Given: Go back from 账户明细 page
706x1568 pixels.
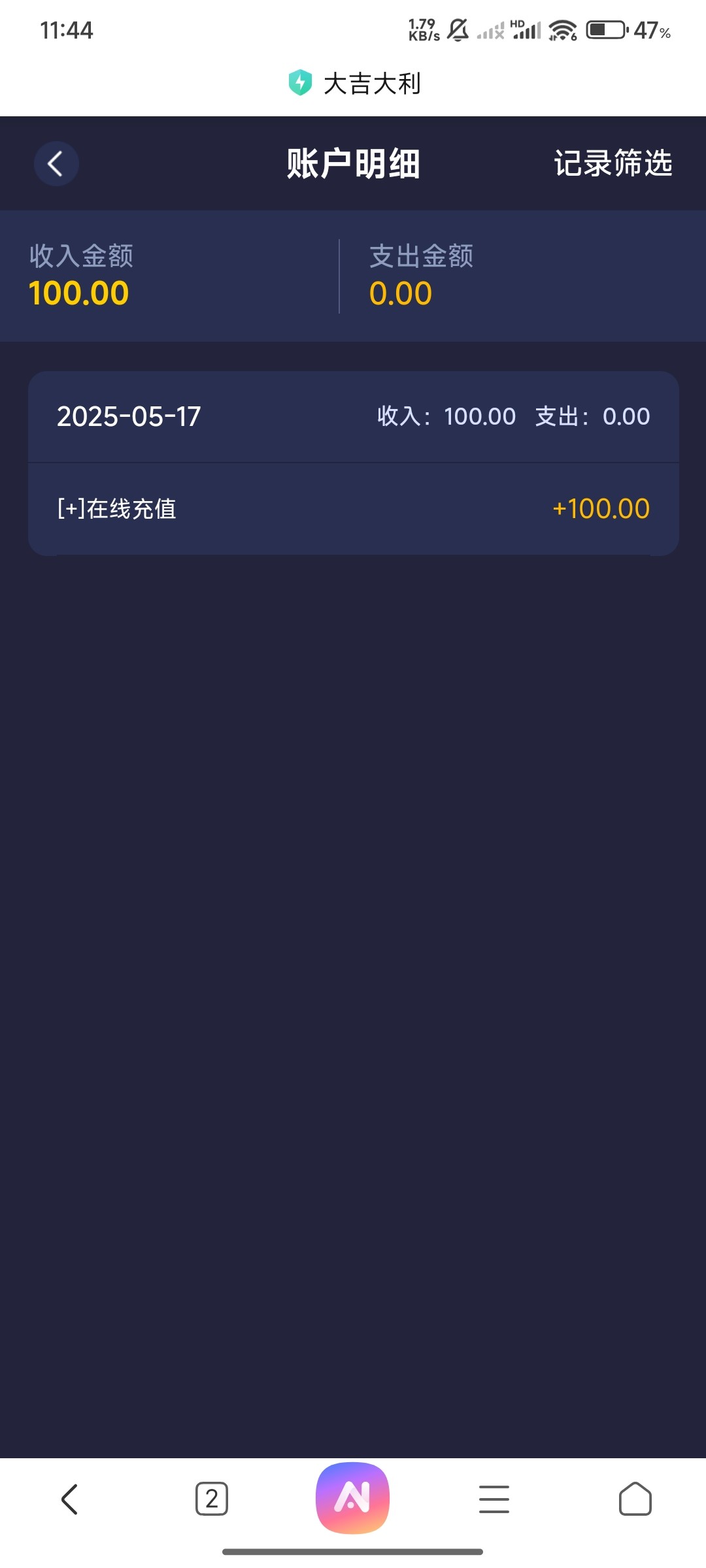Looking at the screenshot, I should pos(56,163).
